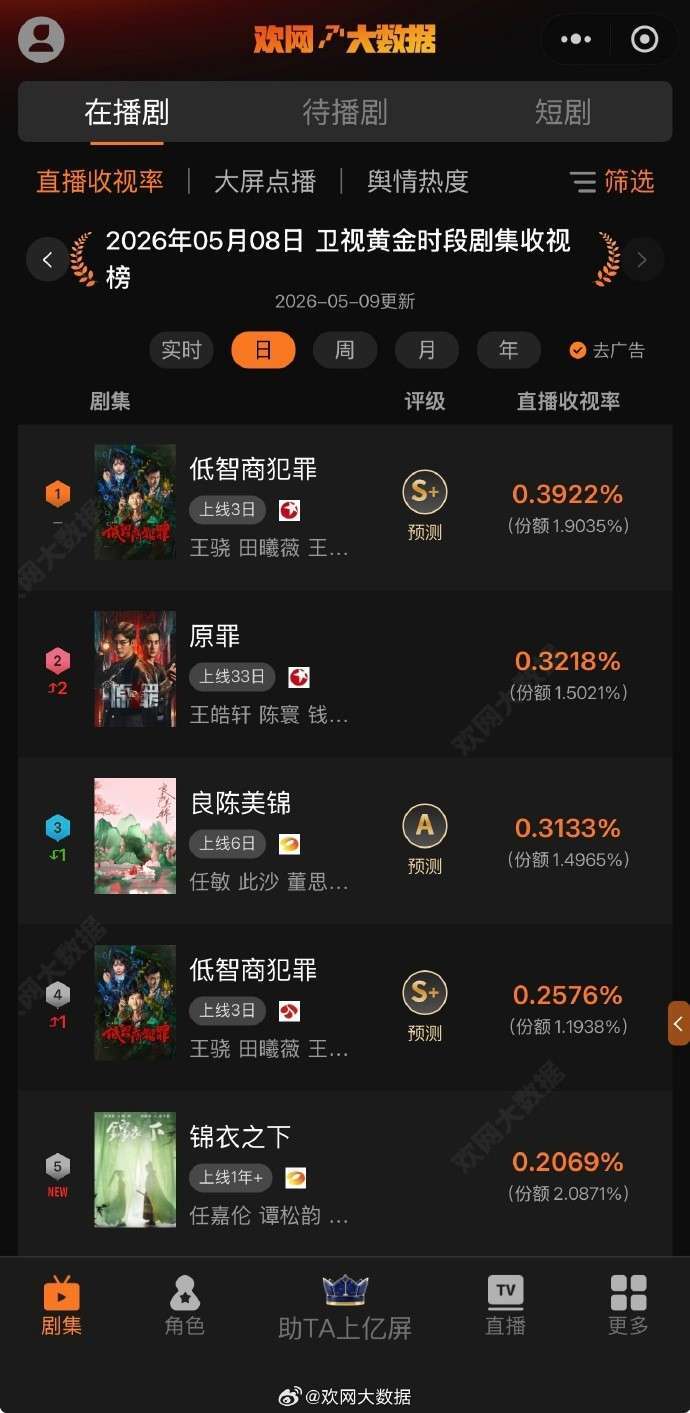690x1413 pixels.
Task: Select the 舆情热度 ranking
Action: pos(418,181)
